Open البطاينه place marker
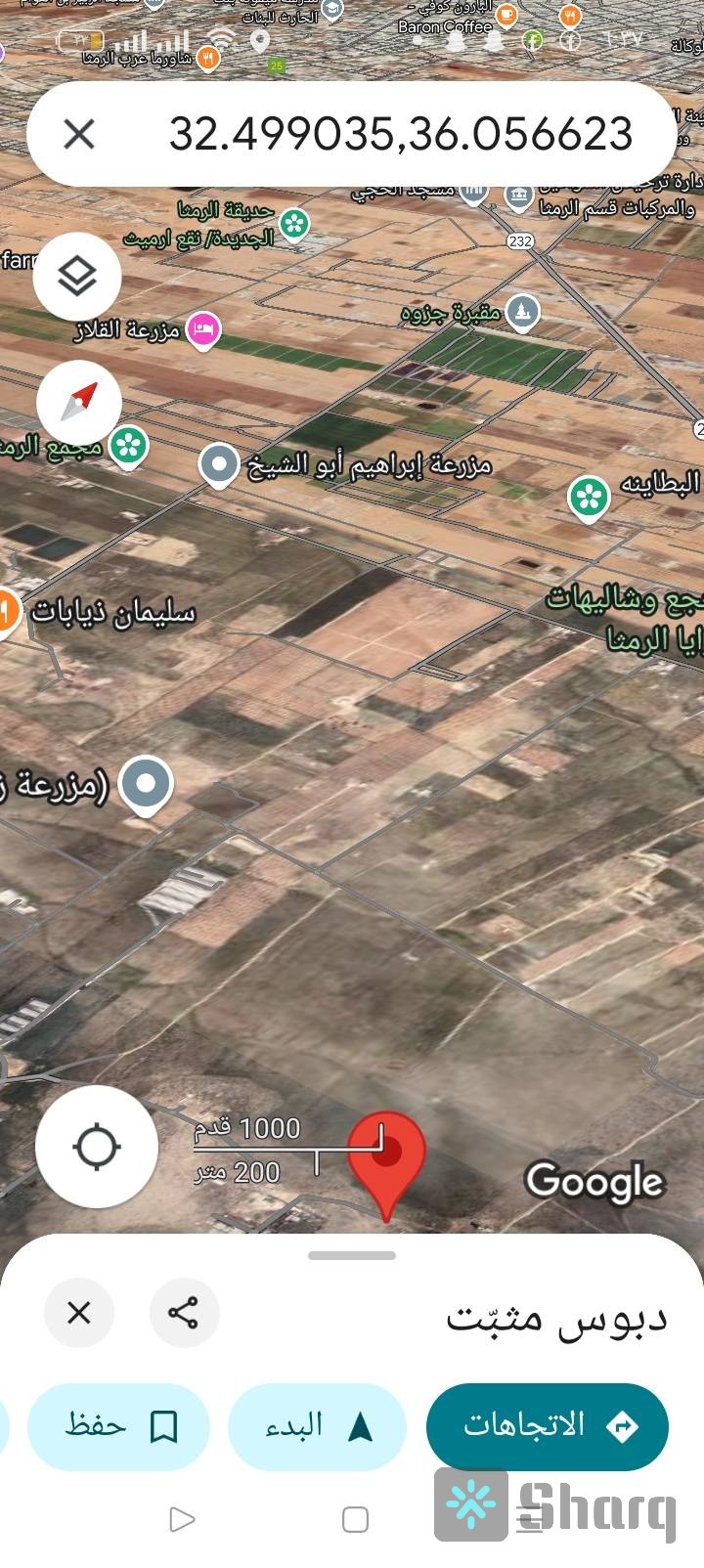The image size is (704, 1568). [x=589, y=498]
